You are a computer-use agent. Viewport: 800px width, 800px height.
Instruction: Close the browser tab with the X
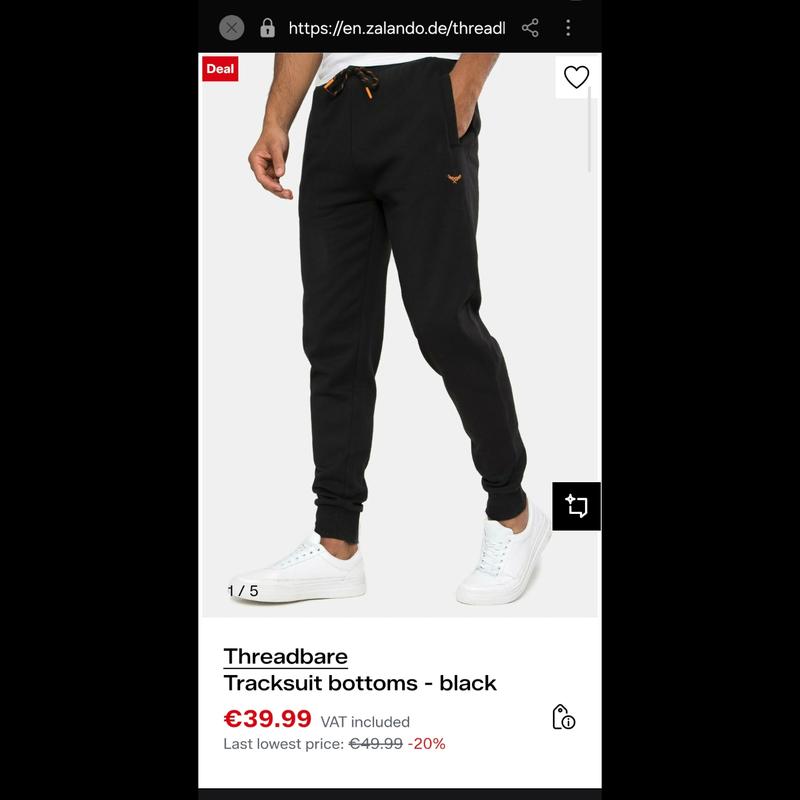coord(231,27)
